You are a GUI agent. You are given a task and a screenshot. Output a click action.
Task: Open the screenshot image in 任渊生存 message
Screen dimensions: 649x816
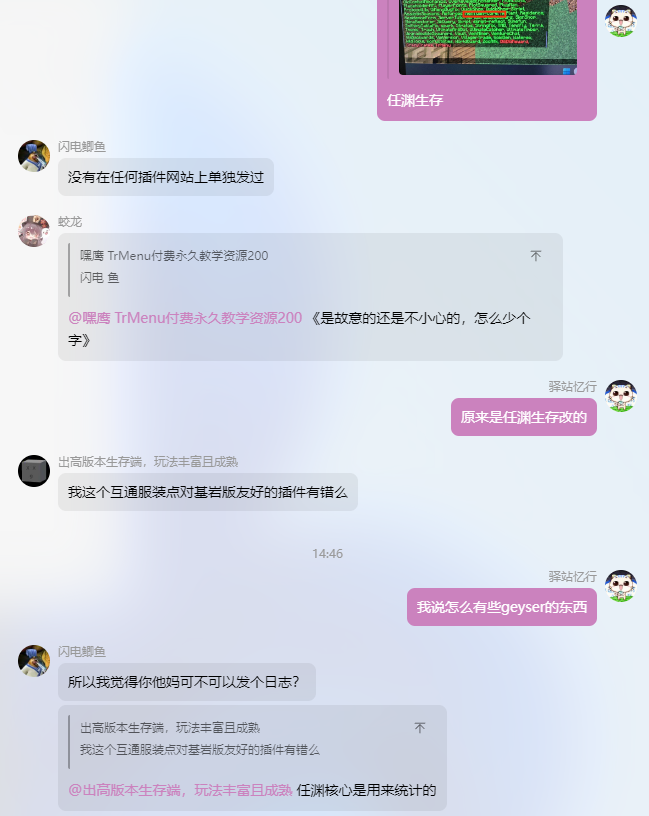tap(487, 38)
